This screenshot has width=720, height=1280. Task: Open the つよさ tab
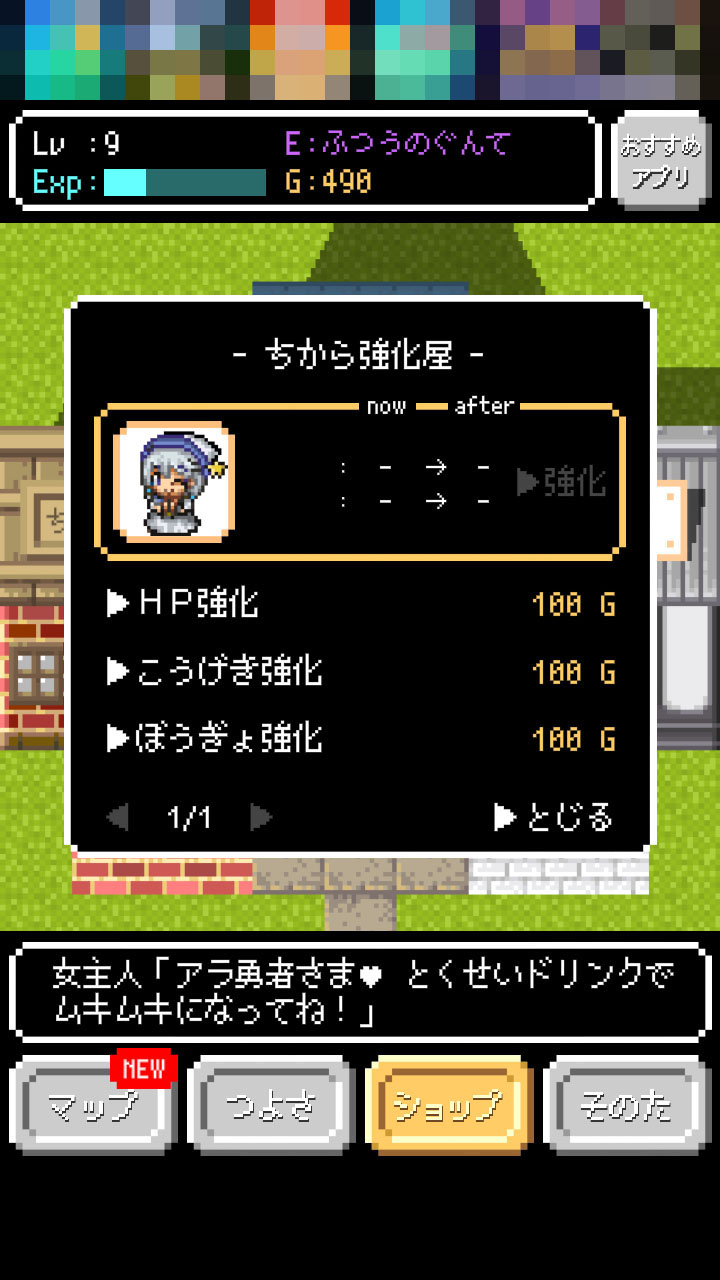(271, 1106)
